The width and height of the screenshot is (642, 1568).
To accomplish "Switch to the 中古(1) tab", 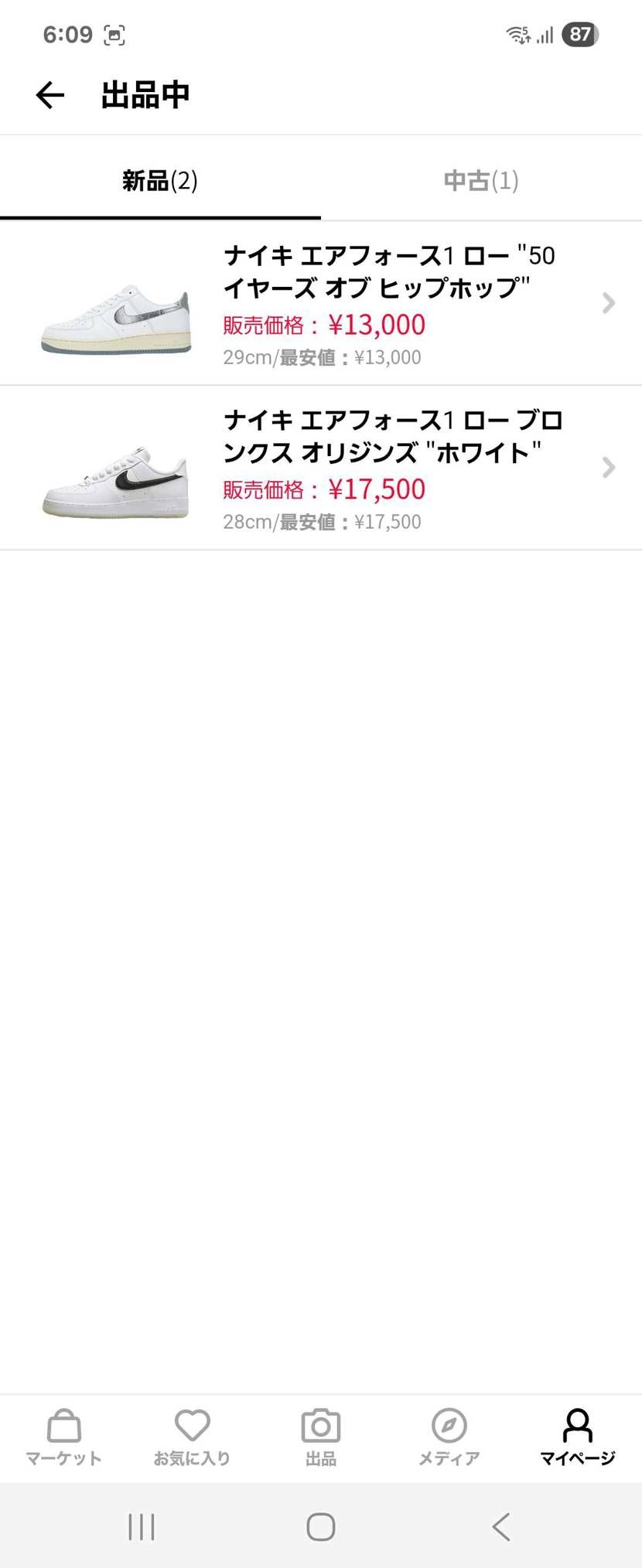I will tap(481, 179).
